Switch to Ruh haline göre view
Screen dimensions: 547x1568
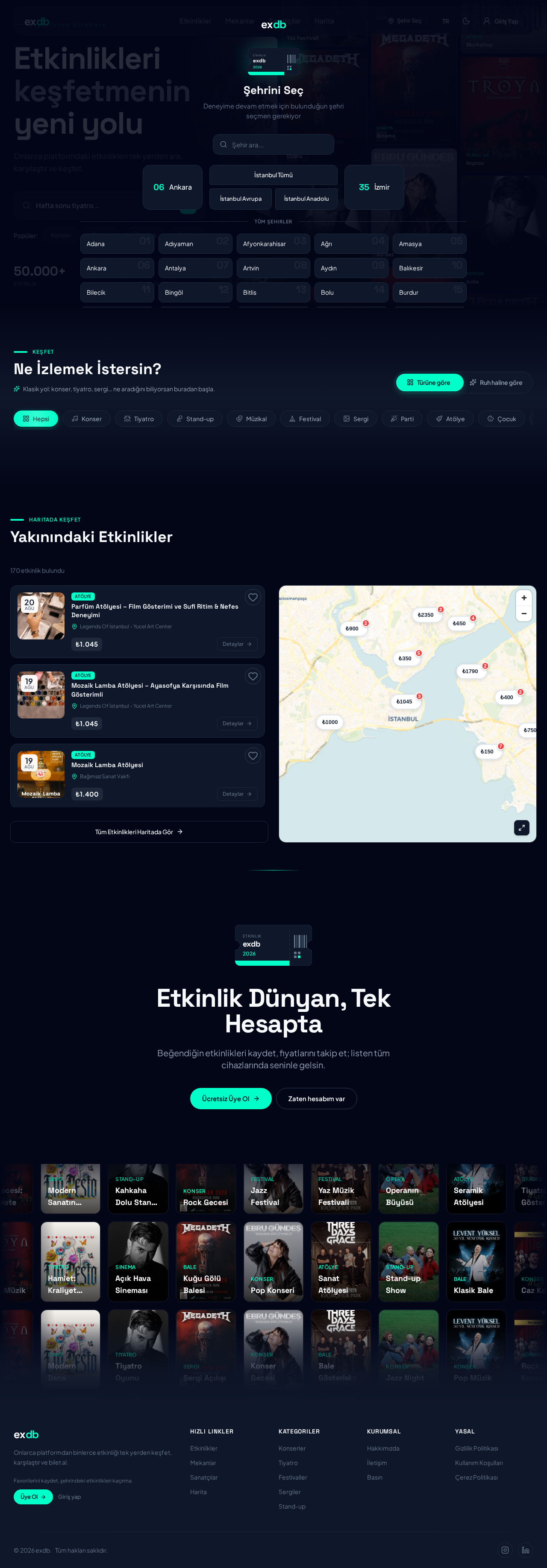pyautogui.click(x=496, y=383)
